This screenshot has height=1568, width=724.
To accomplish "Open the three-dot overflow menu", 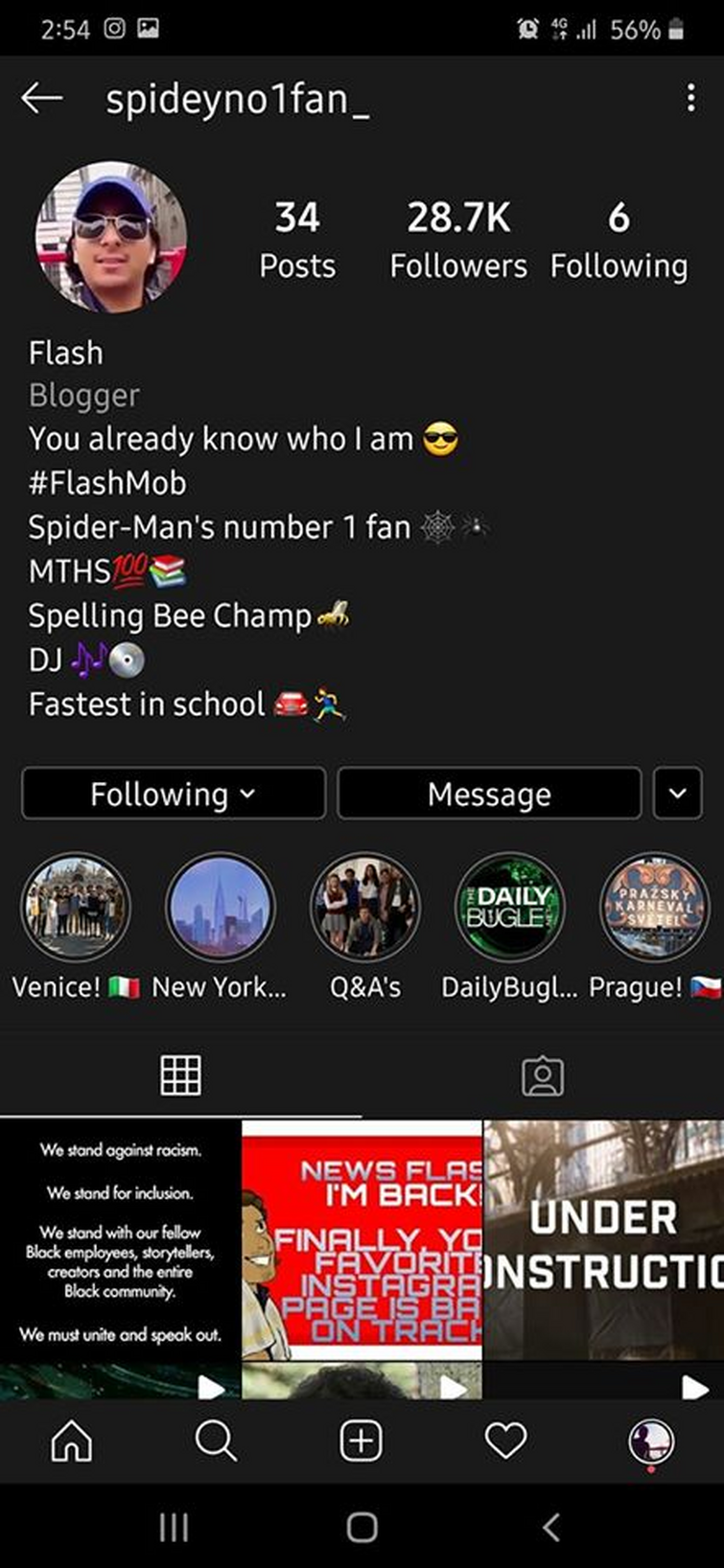I will pyautogui.click(x=690, y=98).
